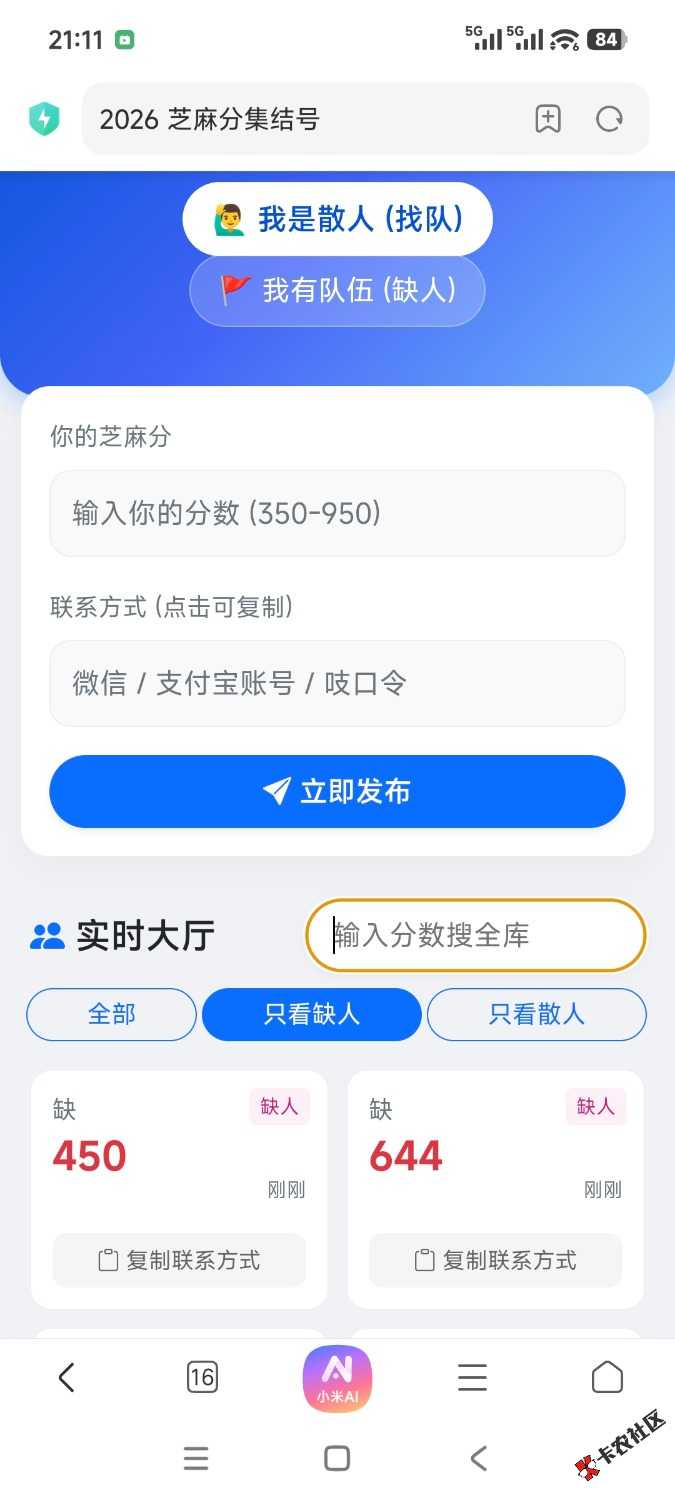
Task: Copy contact info for the 644 card
Action: [495, 1260]
